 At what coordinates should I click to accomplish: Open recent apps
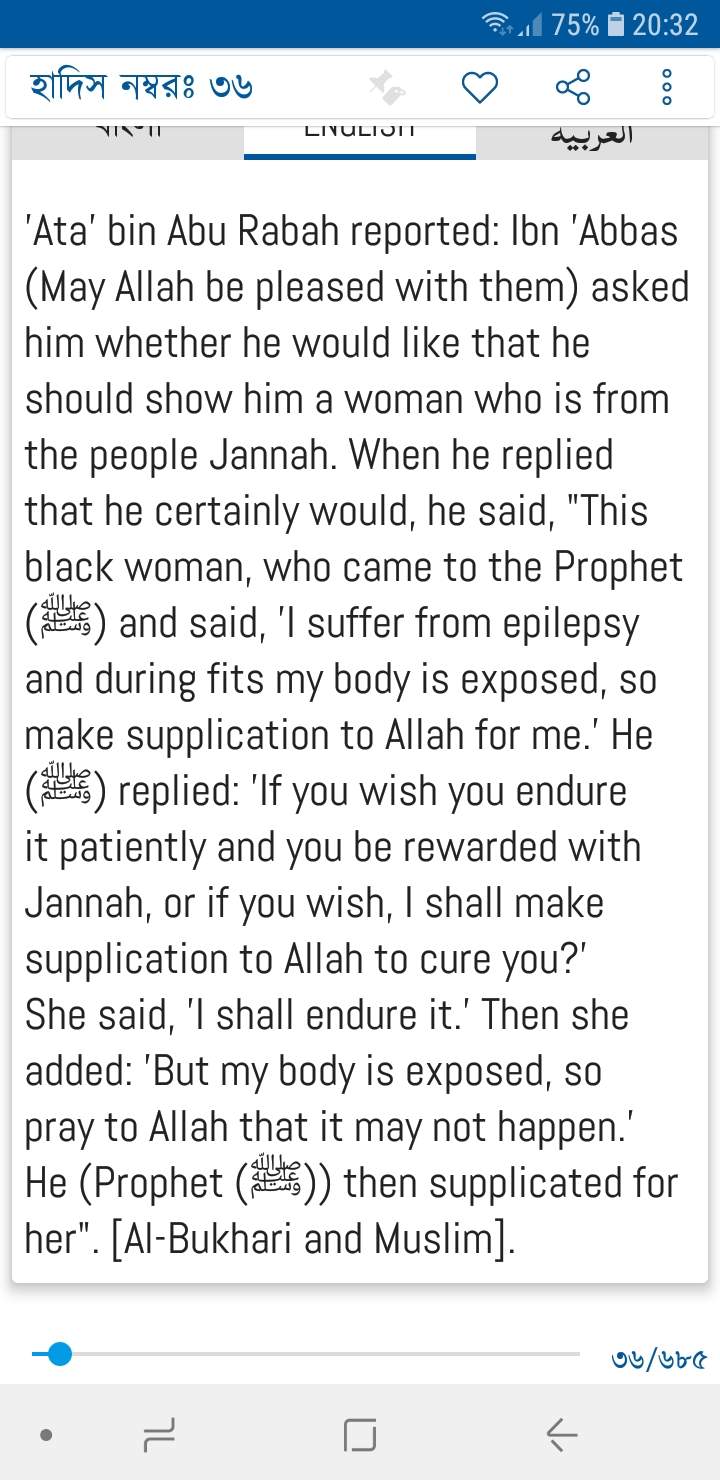point(159,1436)
